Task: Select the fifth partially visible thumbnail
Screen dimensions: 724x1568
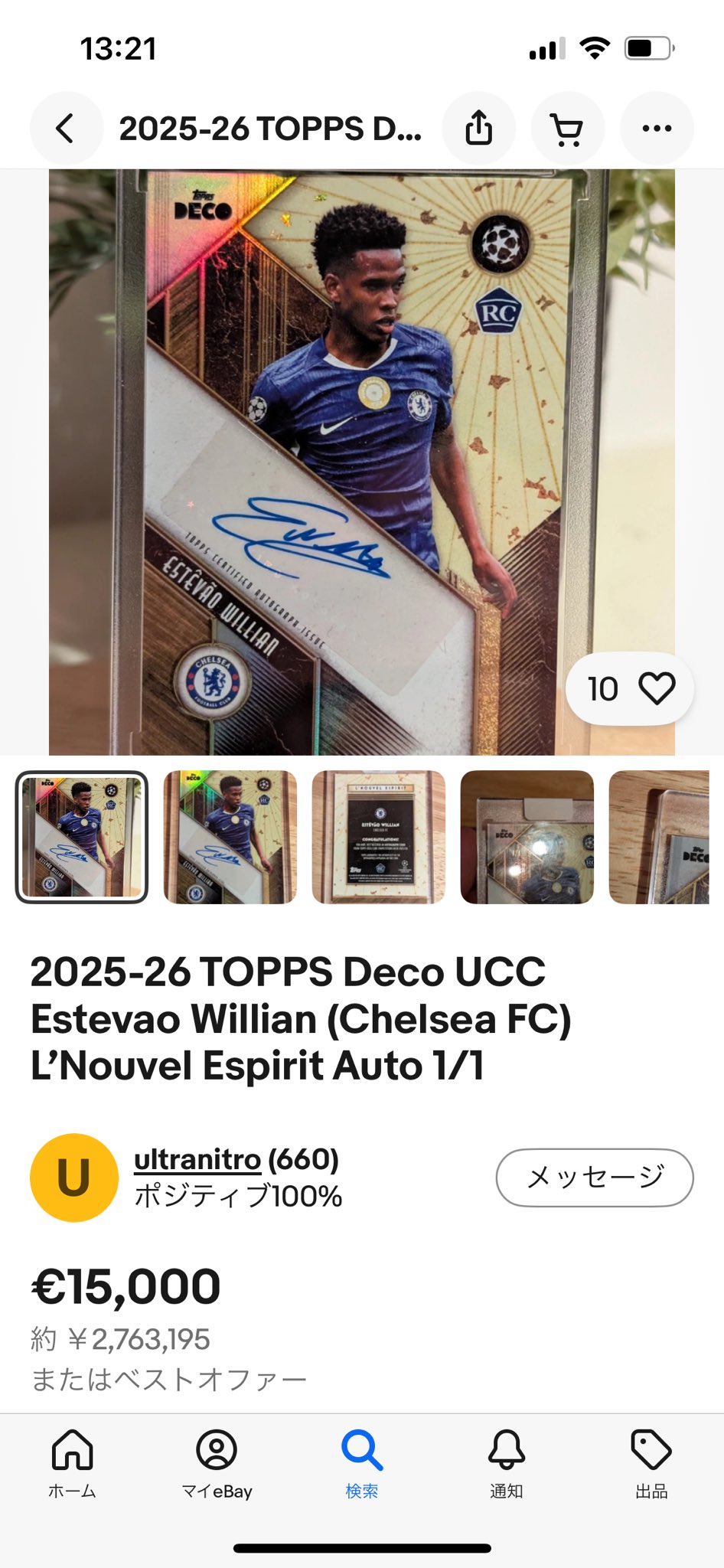Action: tap(660, 837)
